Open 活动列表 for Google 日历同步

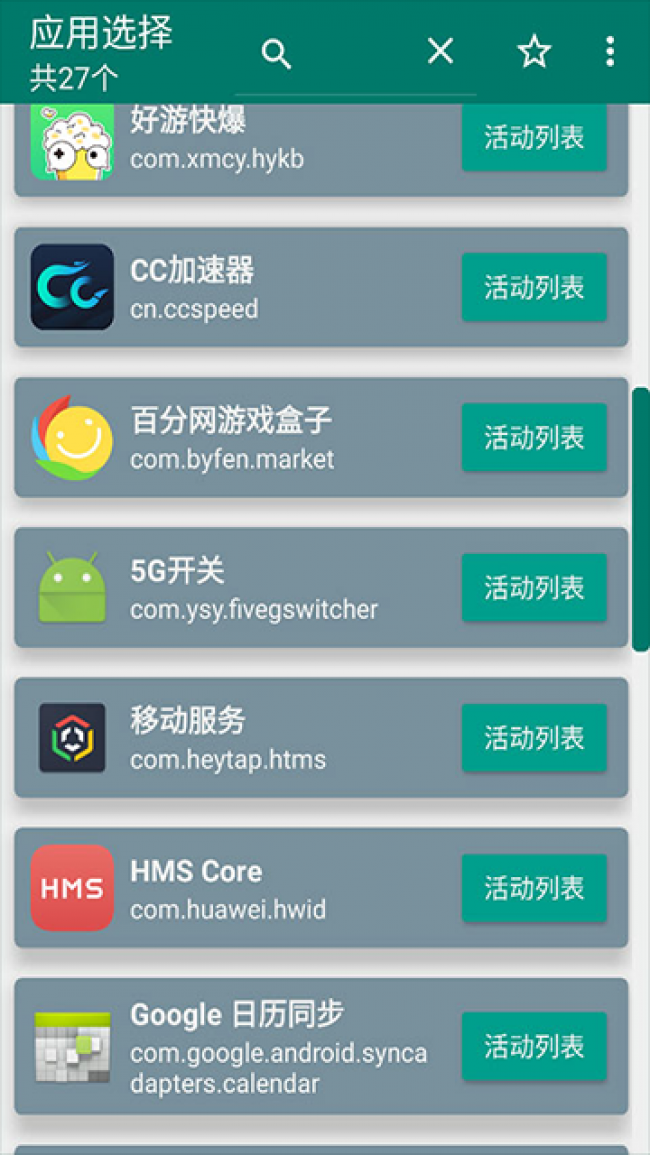tap(534, 1047)
